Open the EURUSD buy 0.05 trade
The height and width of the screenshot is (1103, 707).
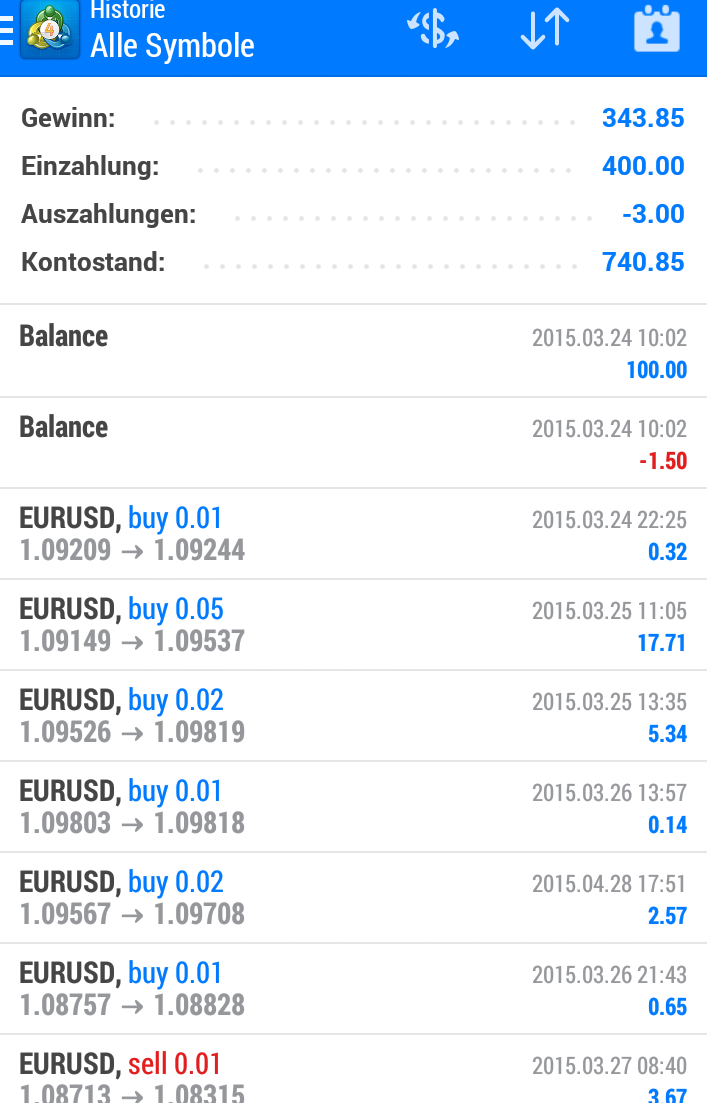click(353, 624)
